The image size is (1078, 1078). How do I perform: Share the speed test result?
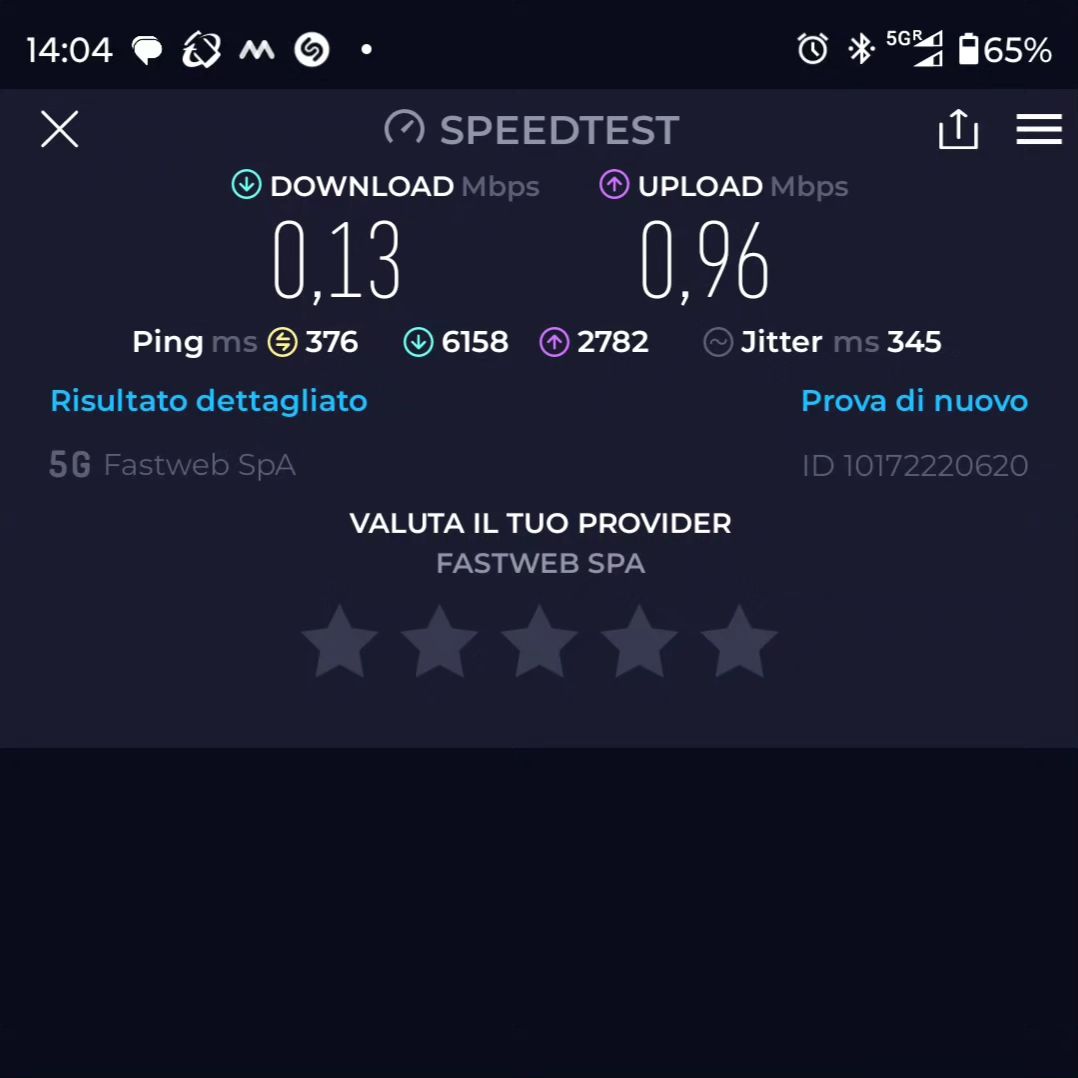point(958,130)
